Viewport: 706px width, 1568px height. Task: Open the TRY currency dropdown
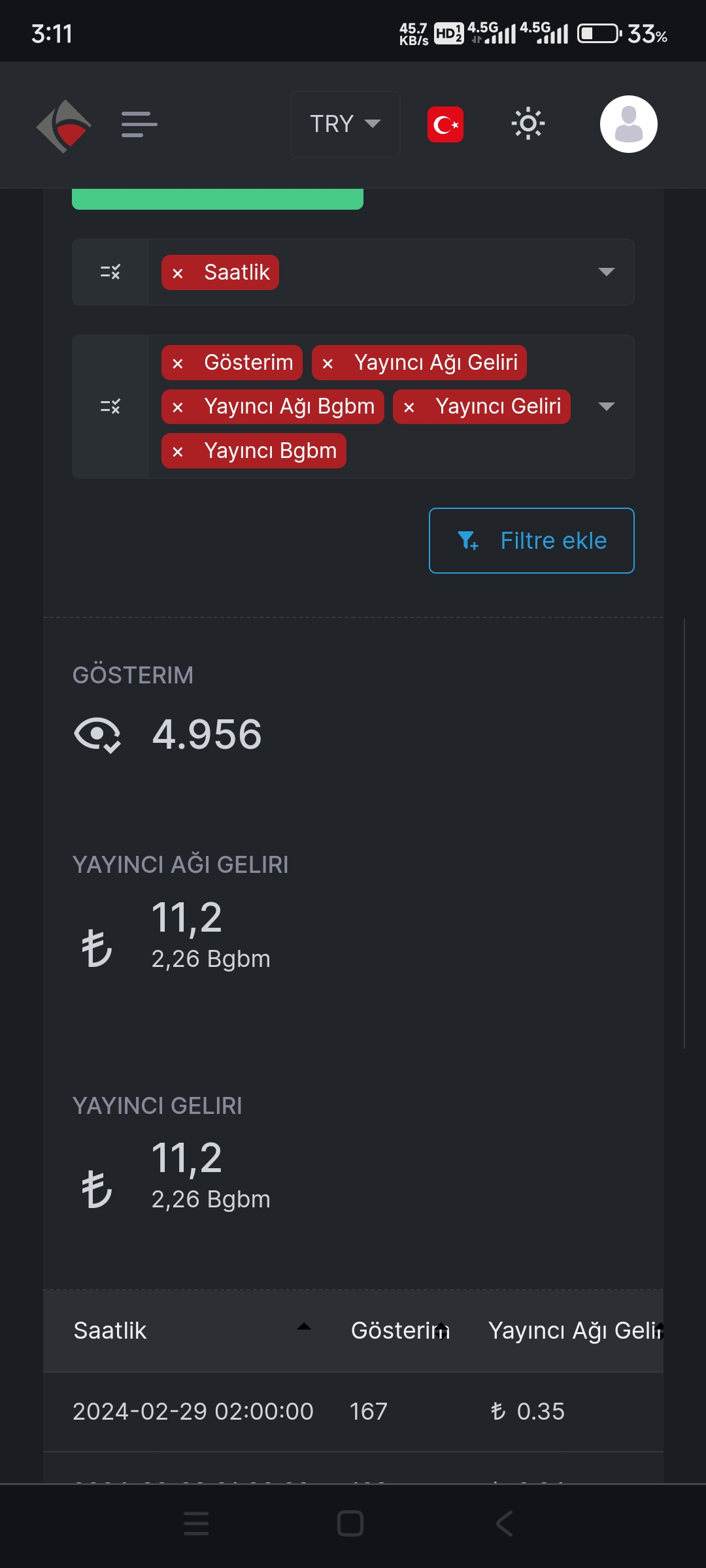click(345, 124)
